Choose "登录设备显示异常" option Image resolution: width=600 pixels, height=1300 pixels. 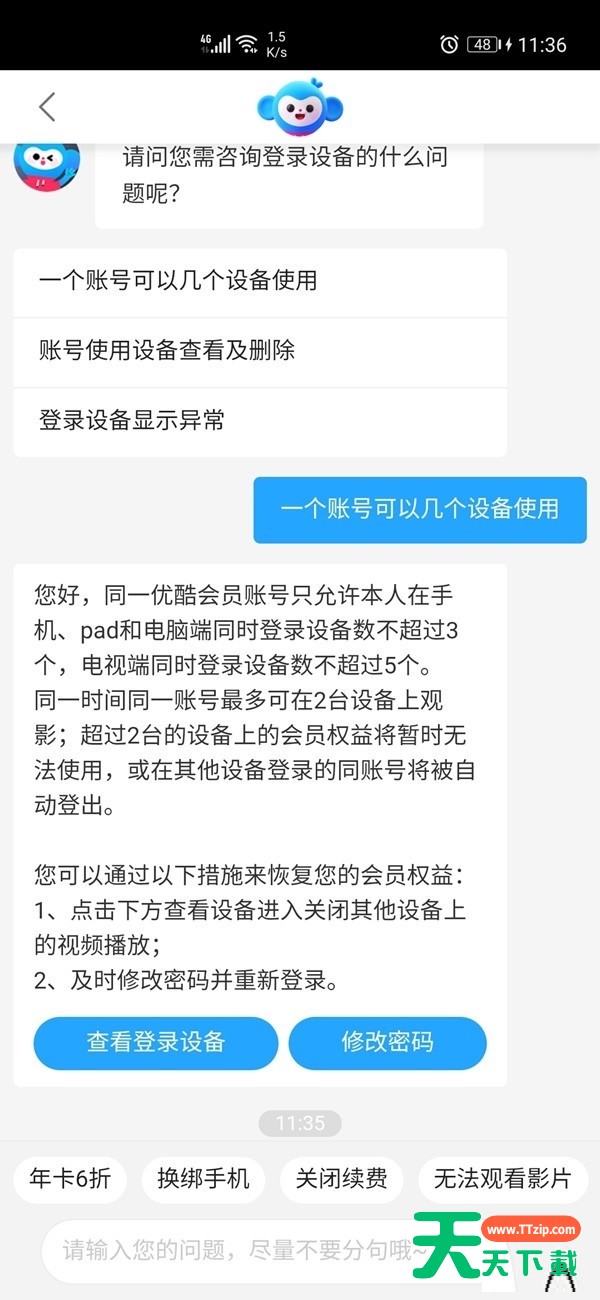pyautogui.click(x=260, y=422)
